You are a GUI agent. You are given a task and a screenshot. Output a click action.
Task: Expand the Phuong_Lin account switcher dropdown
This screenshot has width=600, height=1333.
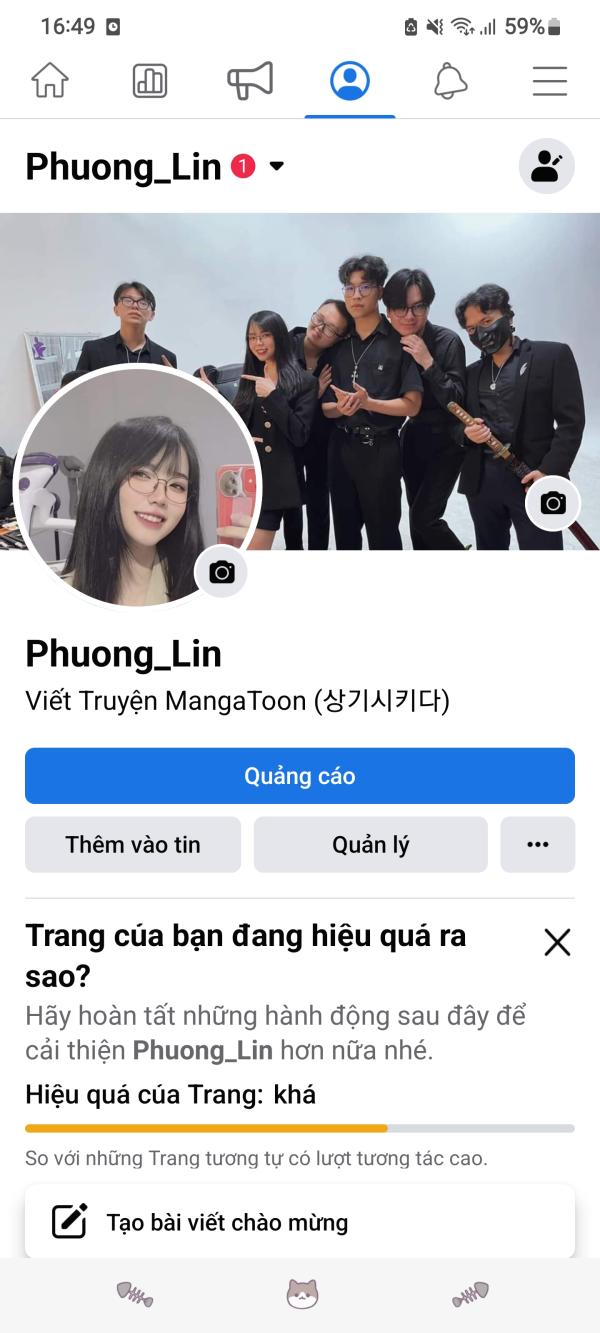pos(277,166)
